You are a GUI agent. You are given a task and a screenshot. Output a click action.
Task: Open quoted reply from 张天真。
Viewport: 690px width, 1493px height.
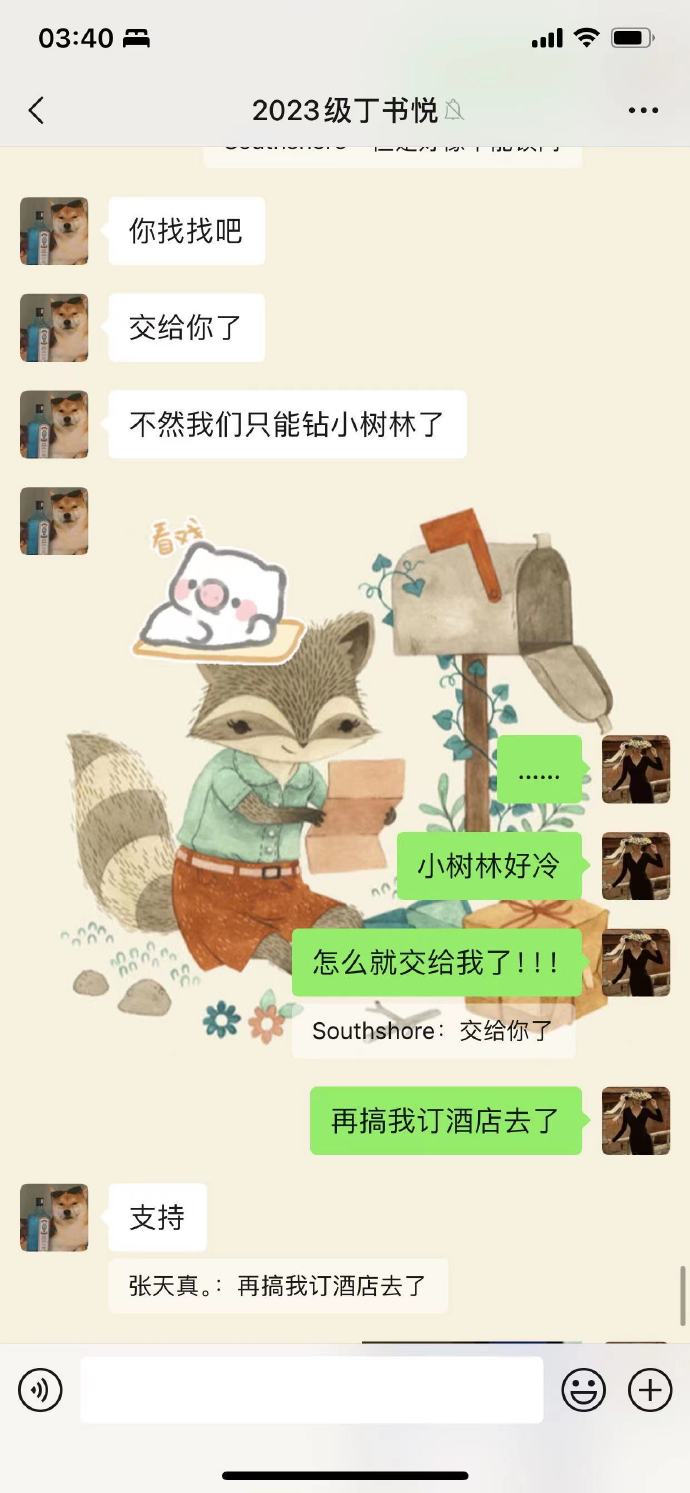pyautogui.click(x=278, y=1286)
